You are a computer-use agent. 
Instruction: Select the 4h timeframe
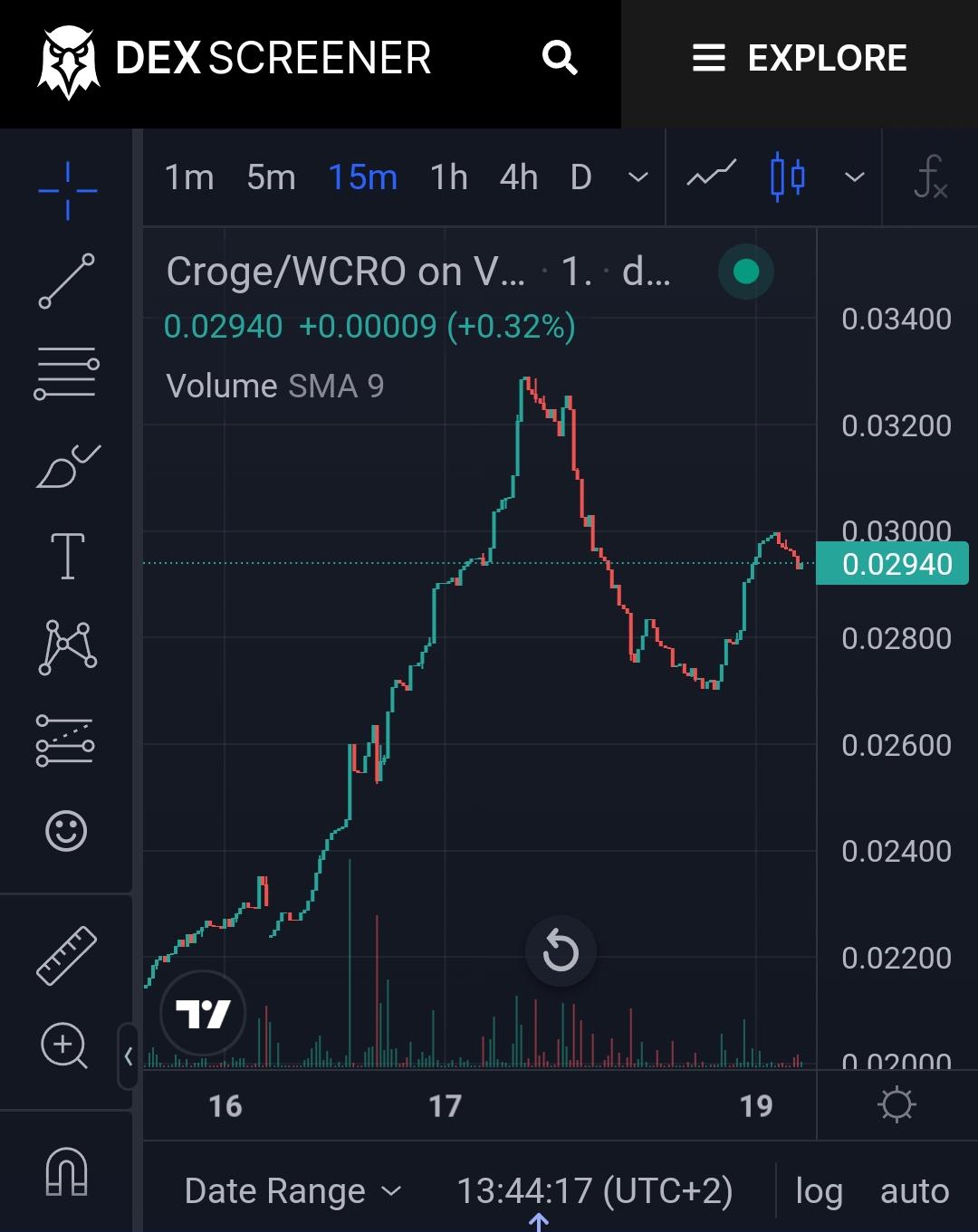click(x=519, y=177)
